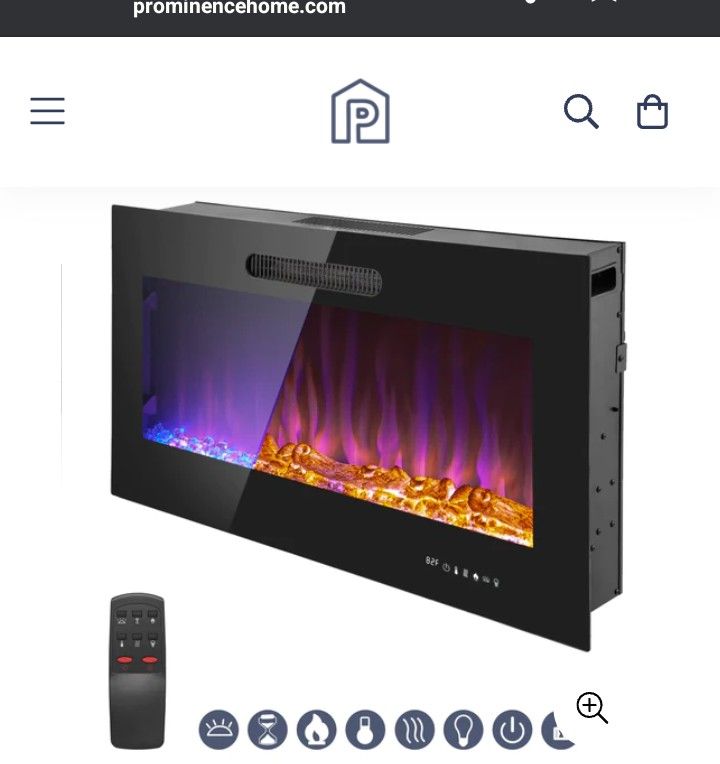Click the Prominence Home logo

(x=360, y=112)
